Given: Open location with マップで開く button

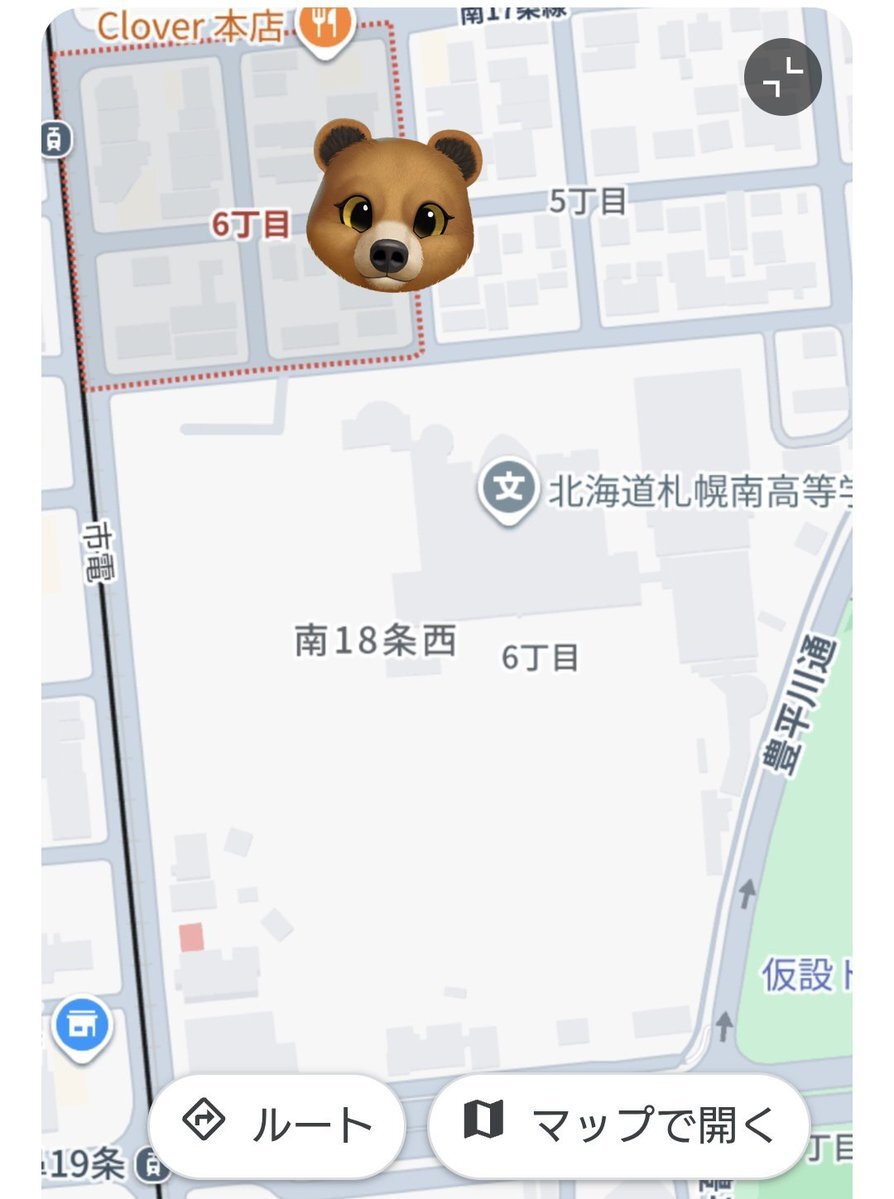Looking at the screenshot, I should coord(618,1126).
